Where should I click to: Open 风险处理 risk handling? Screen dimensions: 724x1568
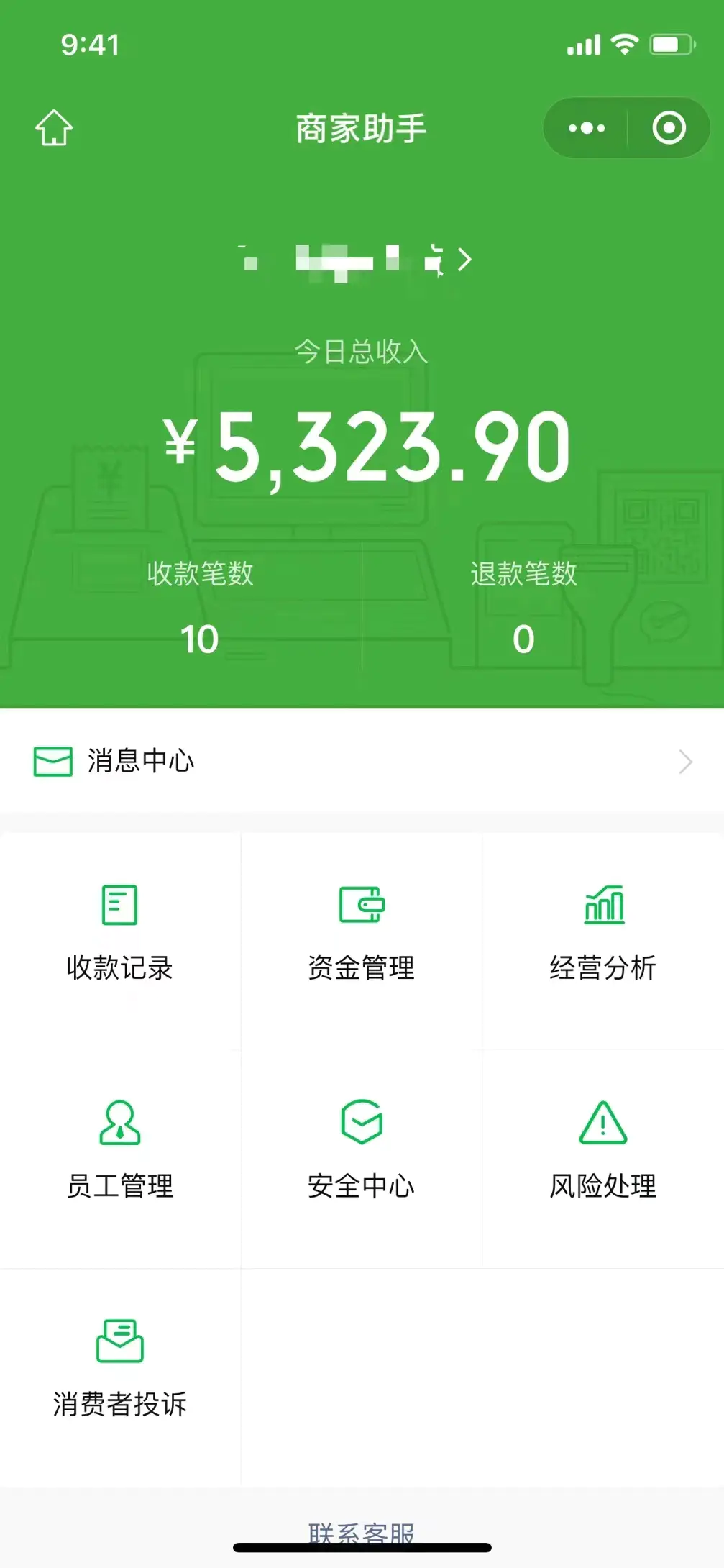click(x=603, y=1151)
